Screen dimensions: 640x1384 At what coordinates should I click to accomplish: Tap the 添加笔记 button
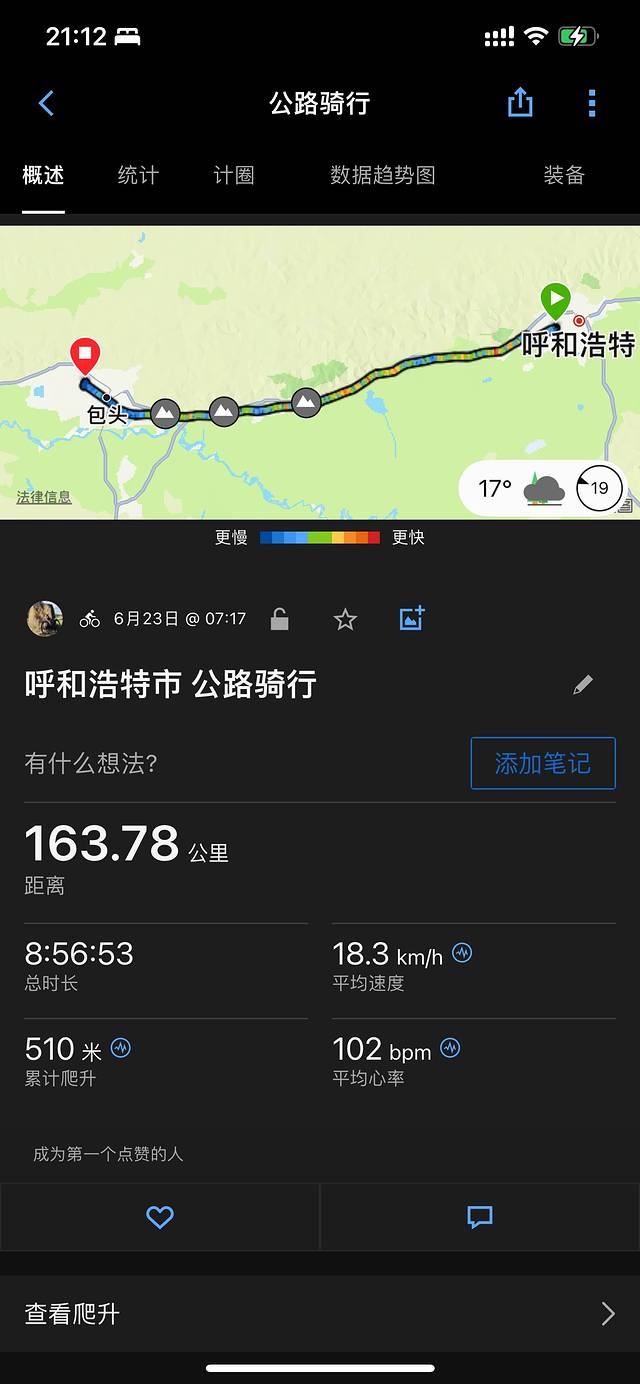(542, 764)
